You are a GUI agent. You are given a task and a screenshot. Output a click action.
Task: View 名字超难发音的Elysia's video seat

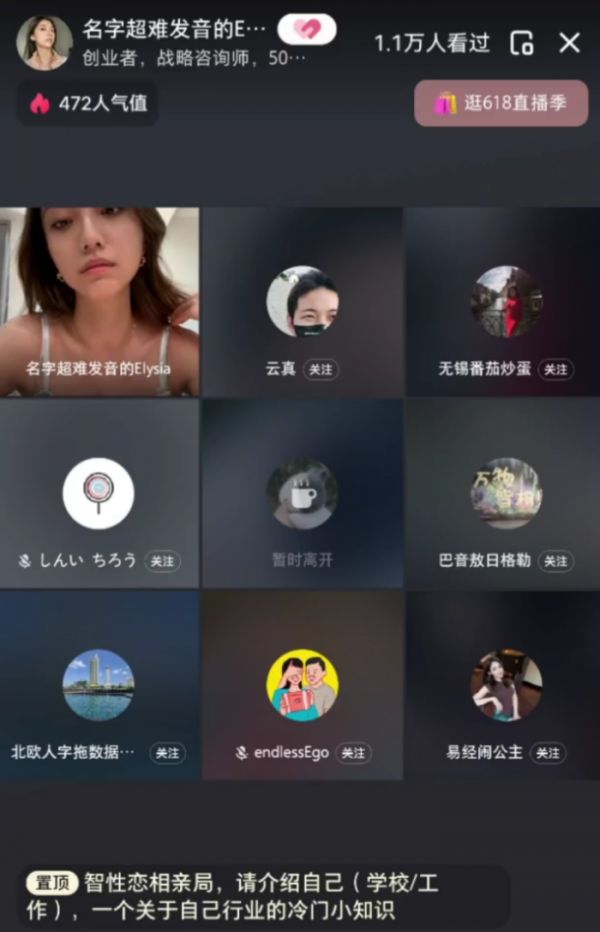(100, 300)
